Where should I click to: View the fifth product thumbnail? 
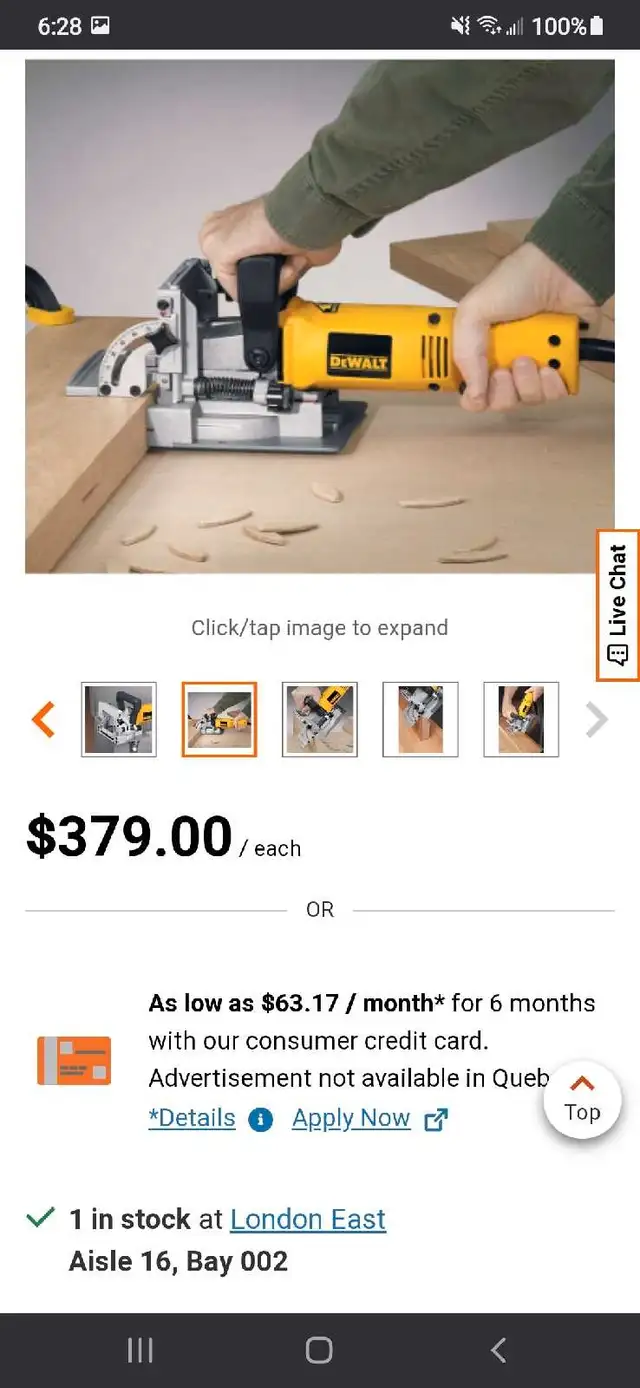coord(521,719)
